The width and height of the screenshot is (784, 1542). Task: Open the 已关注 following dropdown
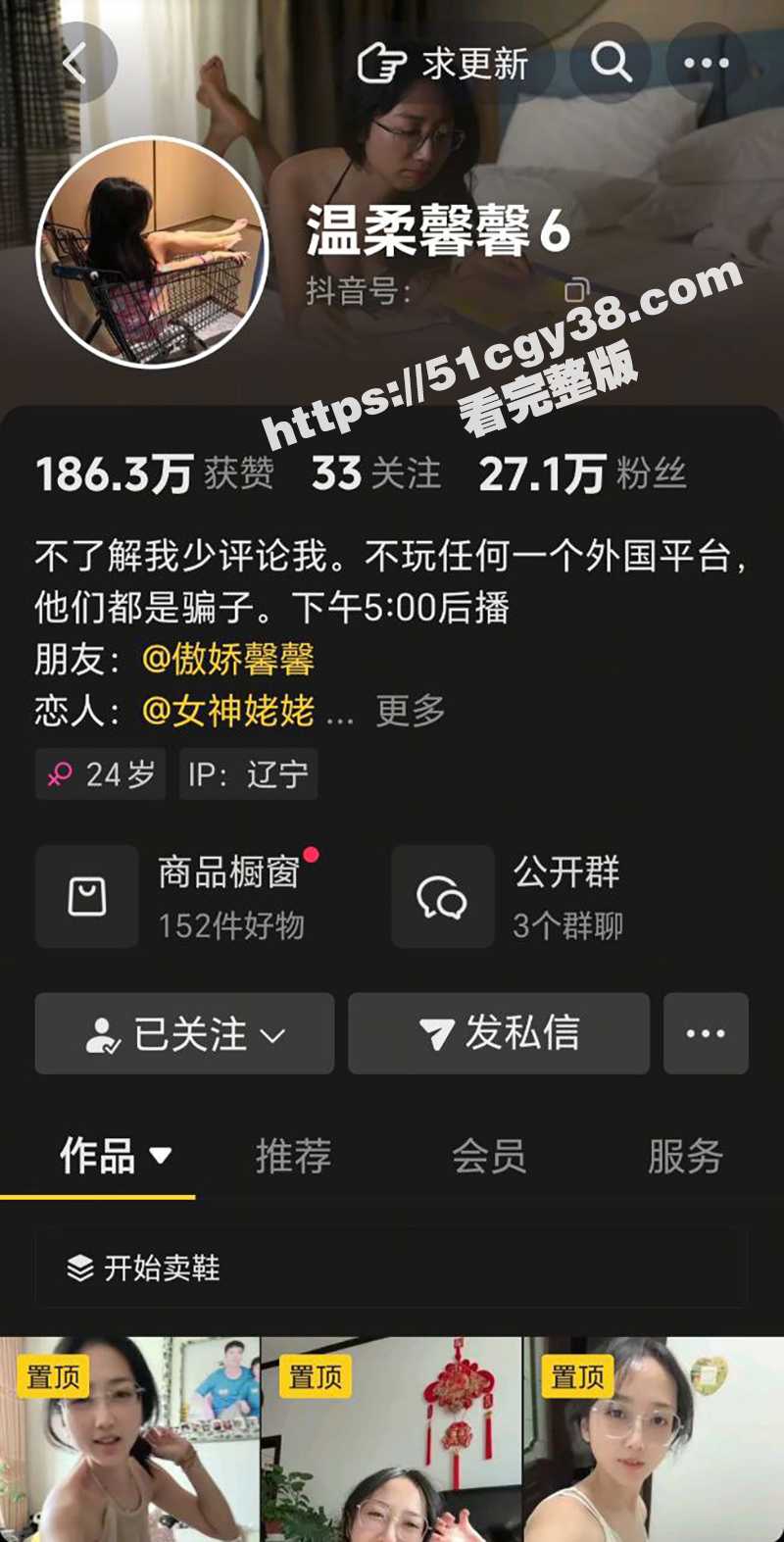[x=185, y=1033]
